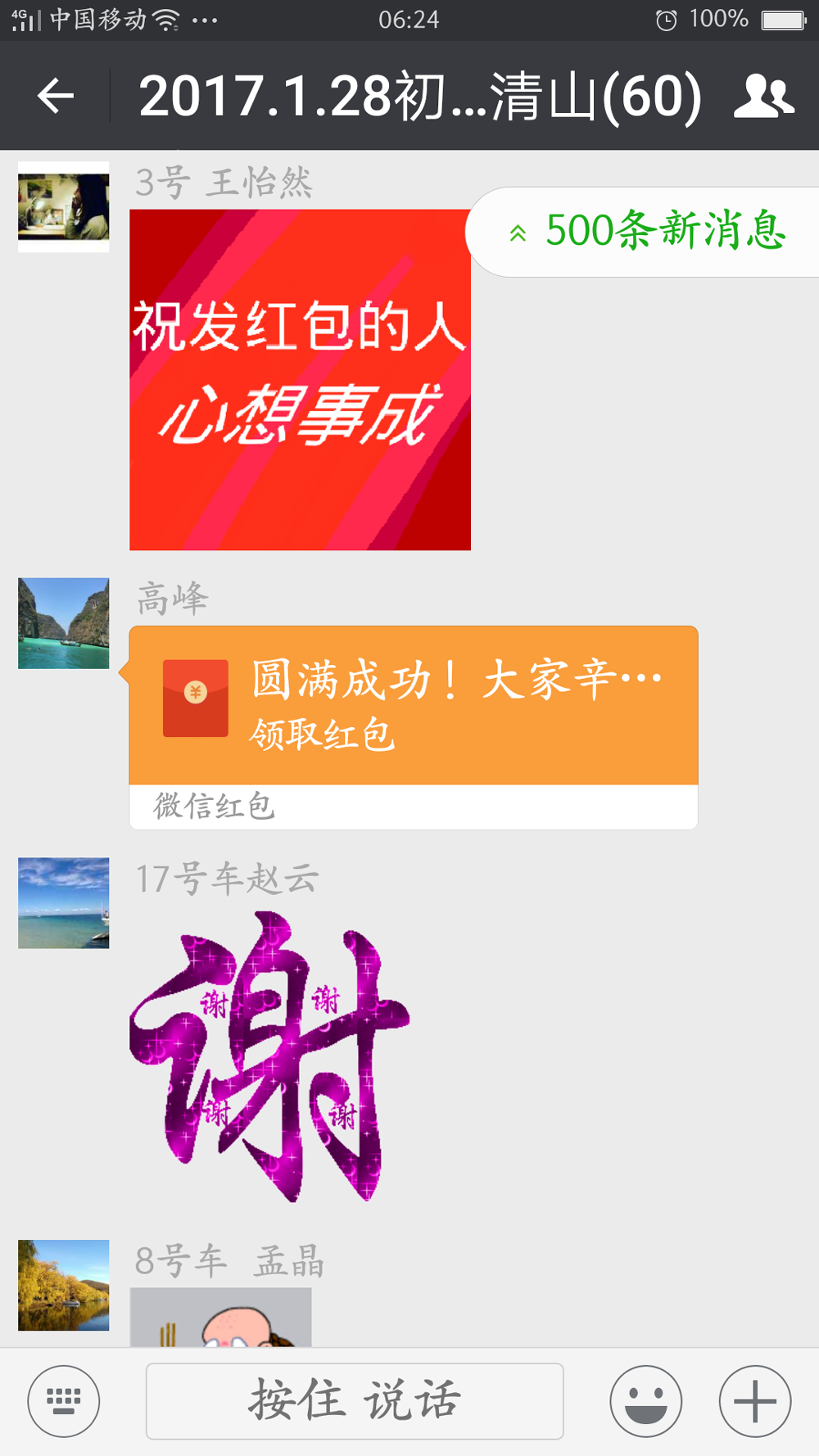The height and width of the screenshot is (1456, 819).
Task: Open the red packet from 高峰
Action: click(414, 706)
